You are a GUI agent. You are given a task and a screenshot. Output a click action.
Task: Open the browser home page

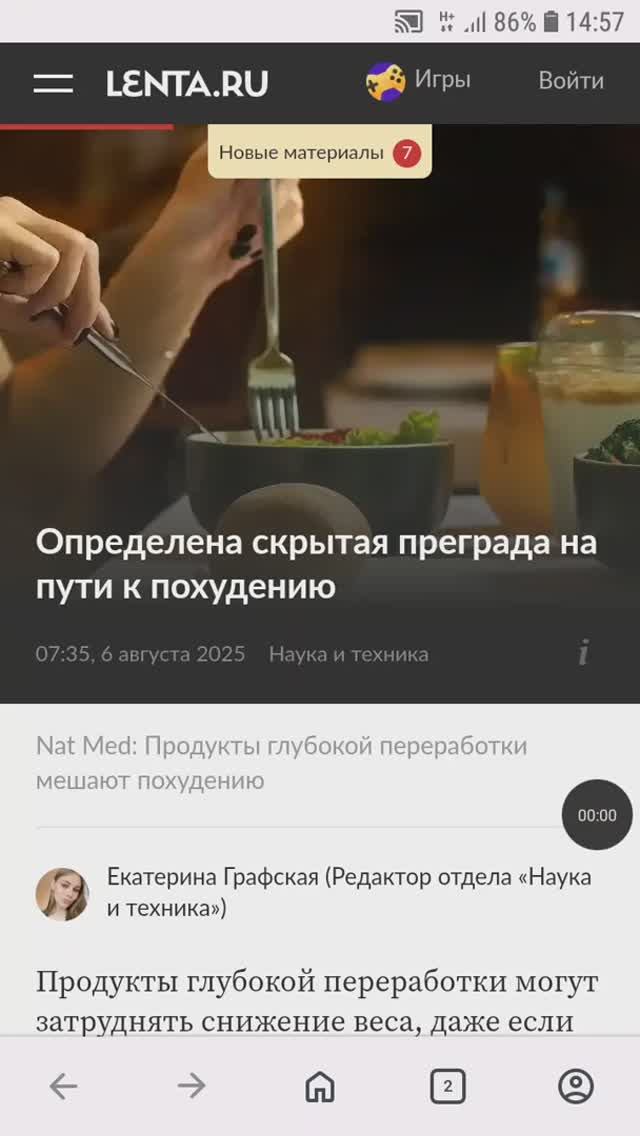tap(319, 1086)
